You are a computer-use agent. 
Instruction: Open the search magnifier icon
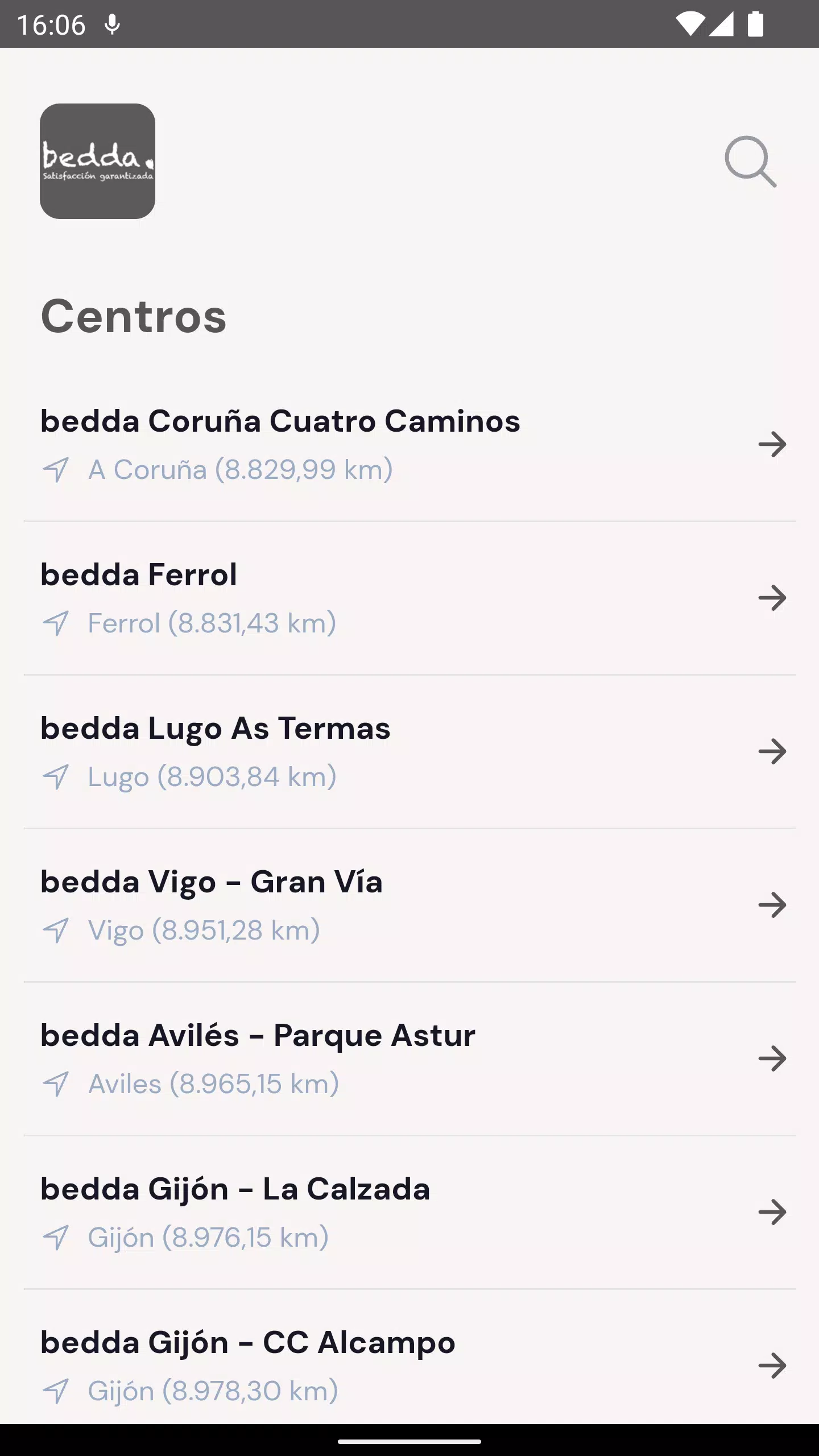click(750, 162)
